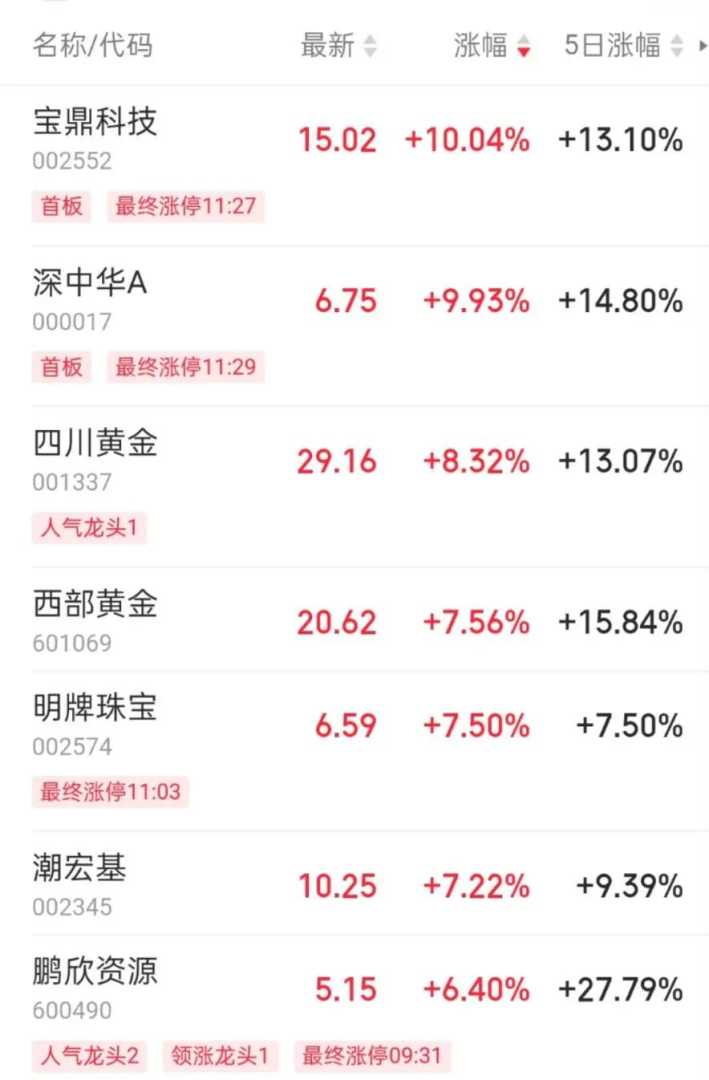
Task: Open 宝鼎科技 stock details
Action: tap(96, 122)
